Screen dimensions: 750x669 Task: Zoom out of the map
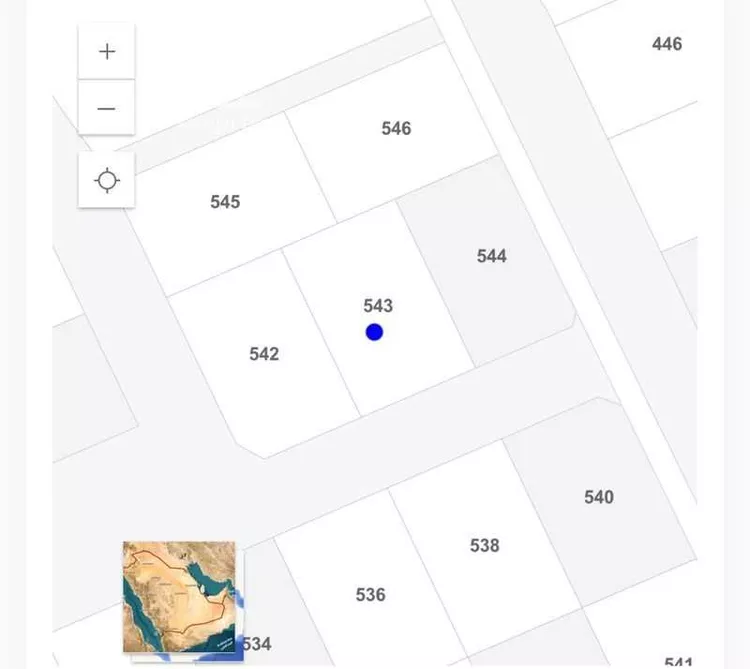coord(107,108)
